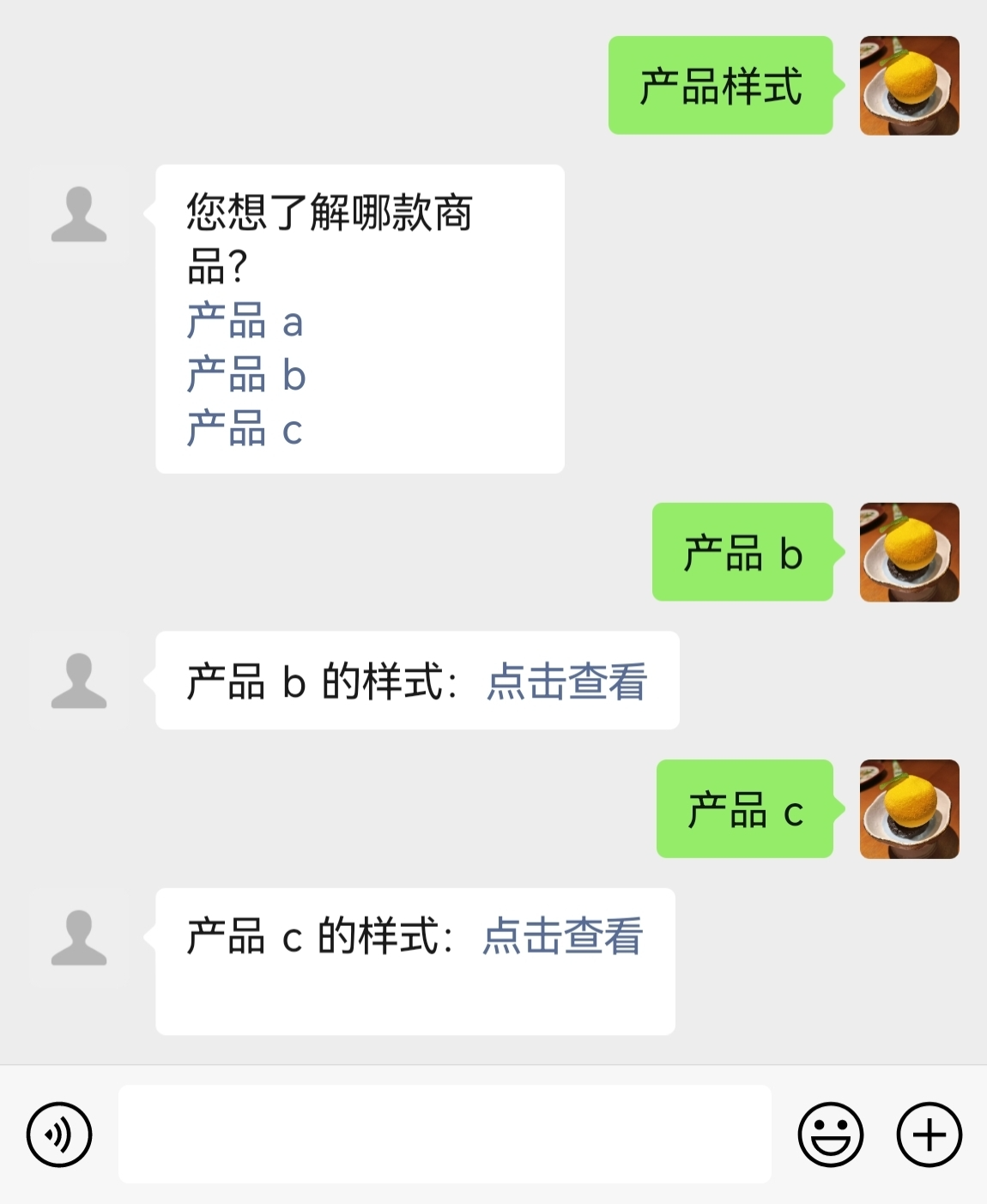Viewport: 987px width, 1204px height.
Task: View my avatar next to 产品样式 message
Action: [x=909, y=86]
